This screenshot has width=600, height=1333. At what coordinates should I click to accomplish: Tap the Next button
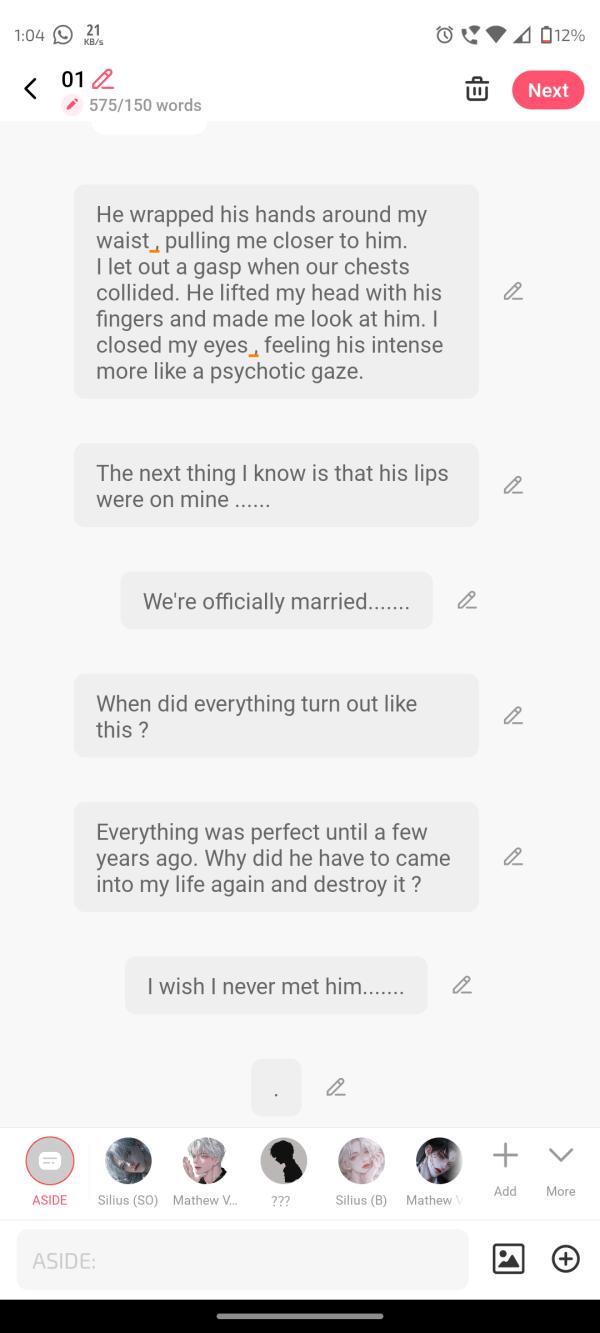[x=547, y=90]
